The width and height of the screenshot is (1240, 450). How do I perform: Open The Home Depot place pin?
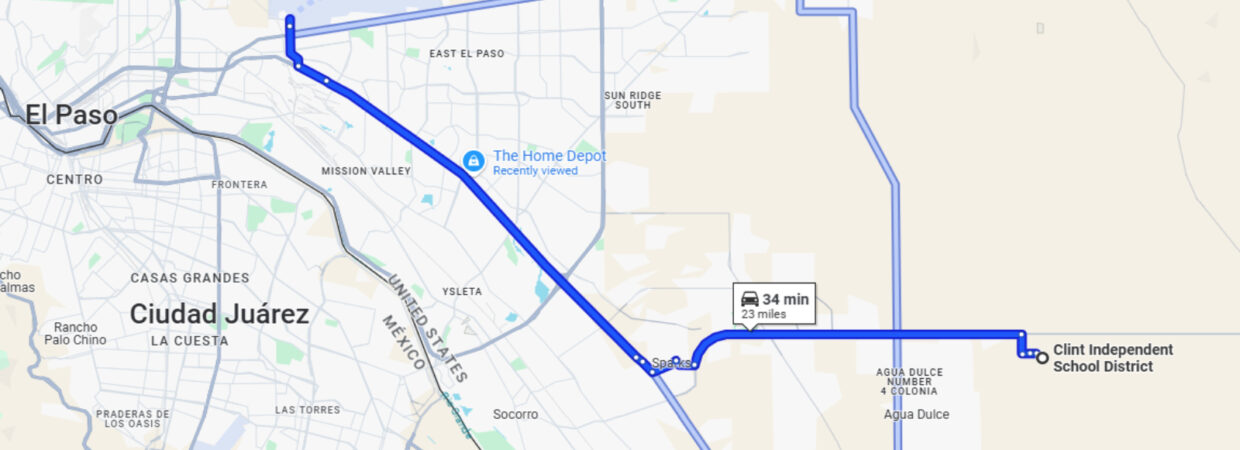coord(473,161)
